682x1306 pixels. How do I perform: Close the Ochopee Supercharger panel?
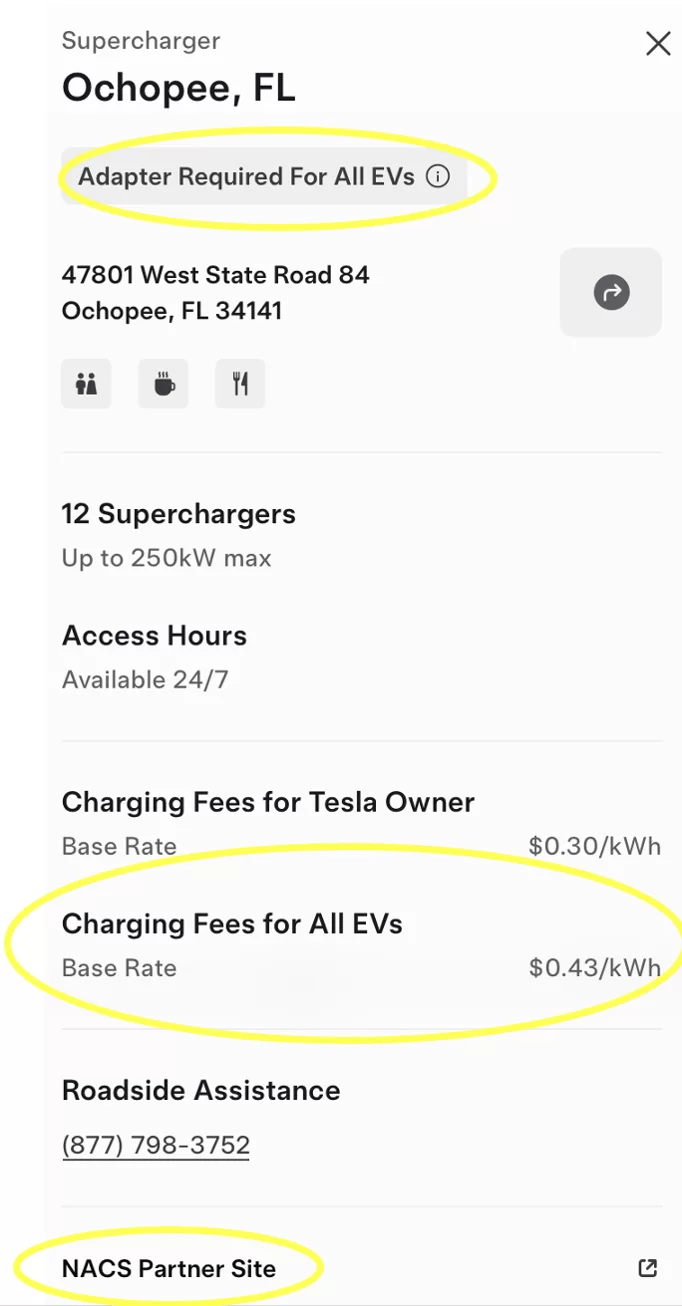coord(658,44)
